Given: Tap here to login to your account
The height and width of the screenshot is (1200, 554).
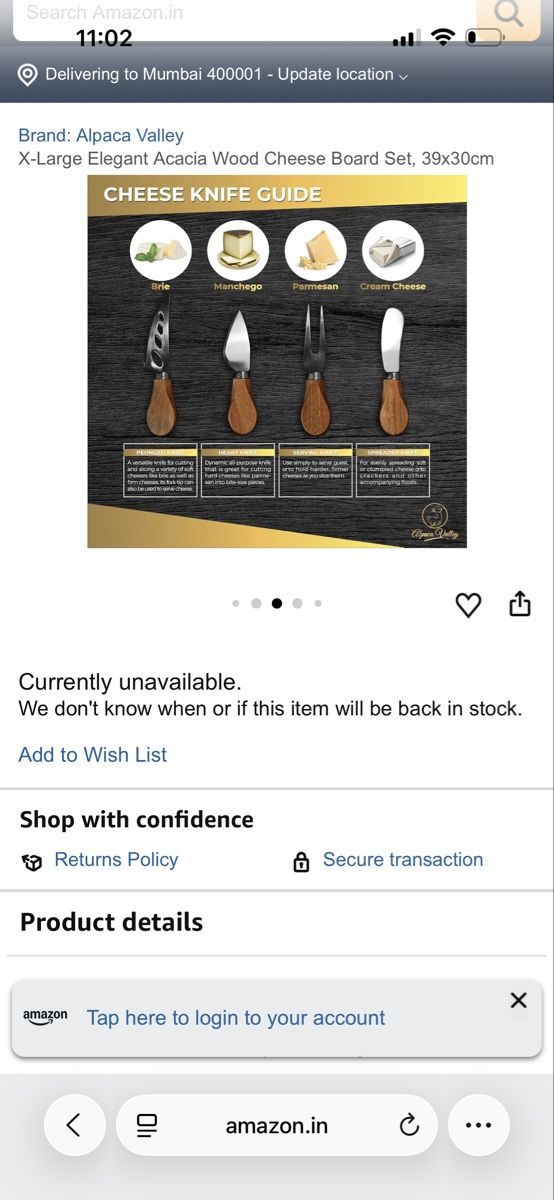Looking at the screenshot, I should coord(236,1018).
